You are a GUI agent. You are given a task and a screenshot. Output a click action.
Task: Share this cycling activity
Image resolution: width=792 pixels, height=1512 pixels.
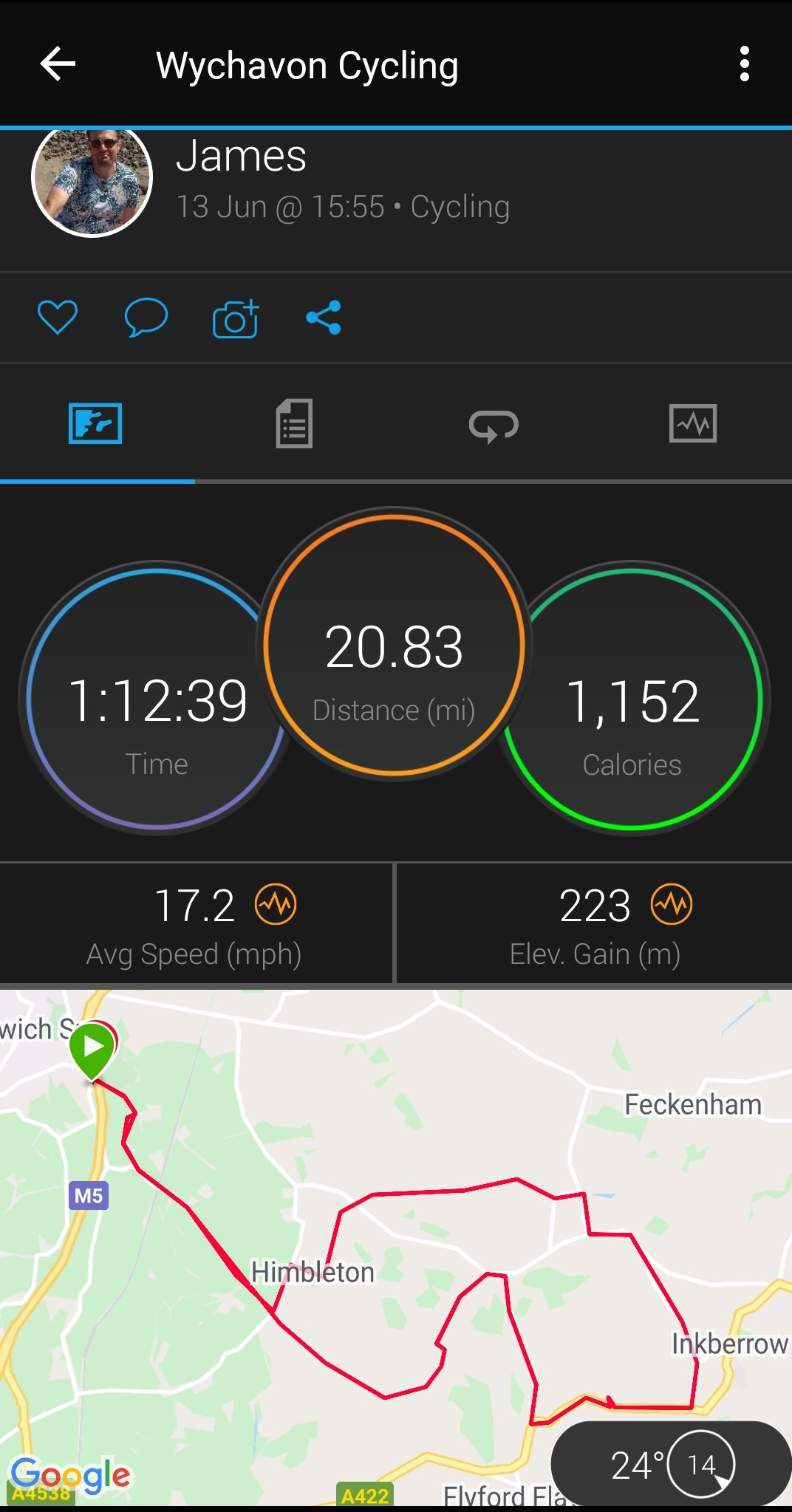pyautogui.click(x=324, y=318)
